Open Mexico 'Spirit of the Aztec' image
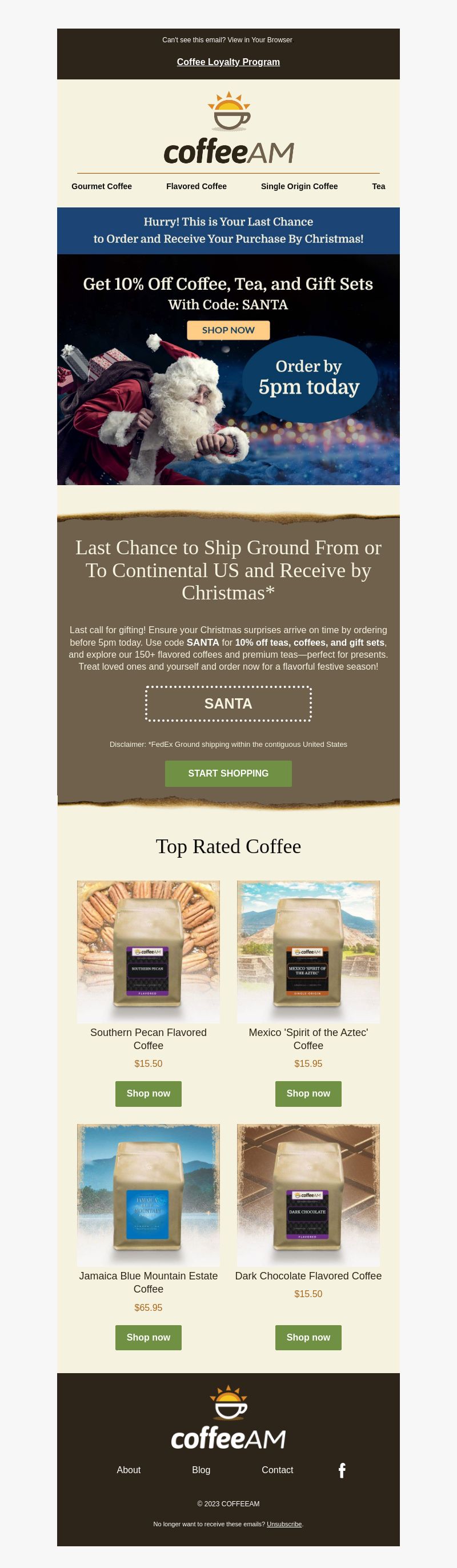Viewport: 457px width, 1568px height. pyautogui.click(x=308, y=951)
